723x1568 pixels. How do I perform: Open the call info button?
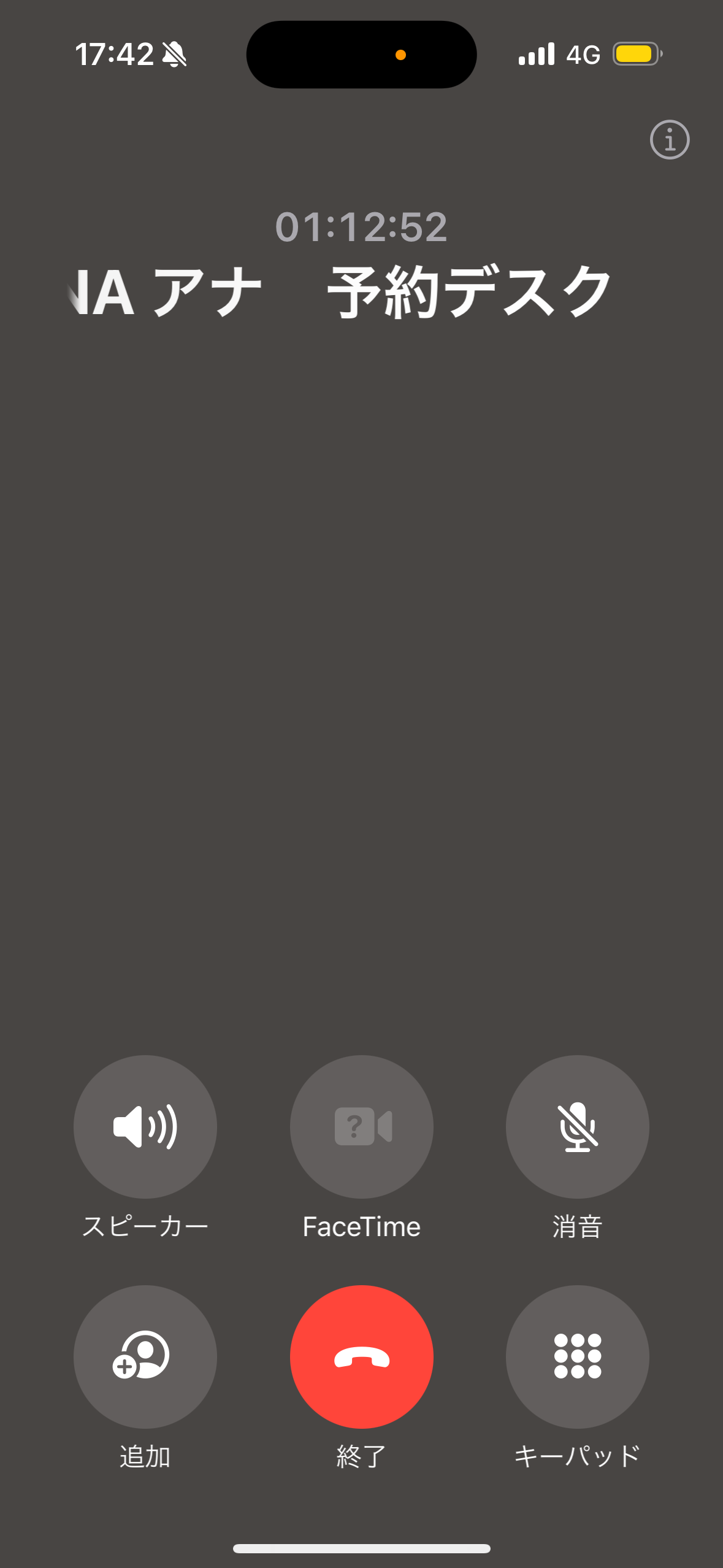click(x=669, y=139)
